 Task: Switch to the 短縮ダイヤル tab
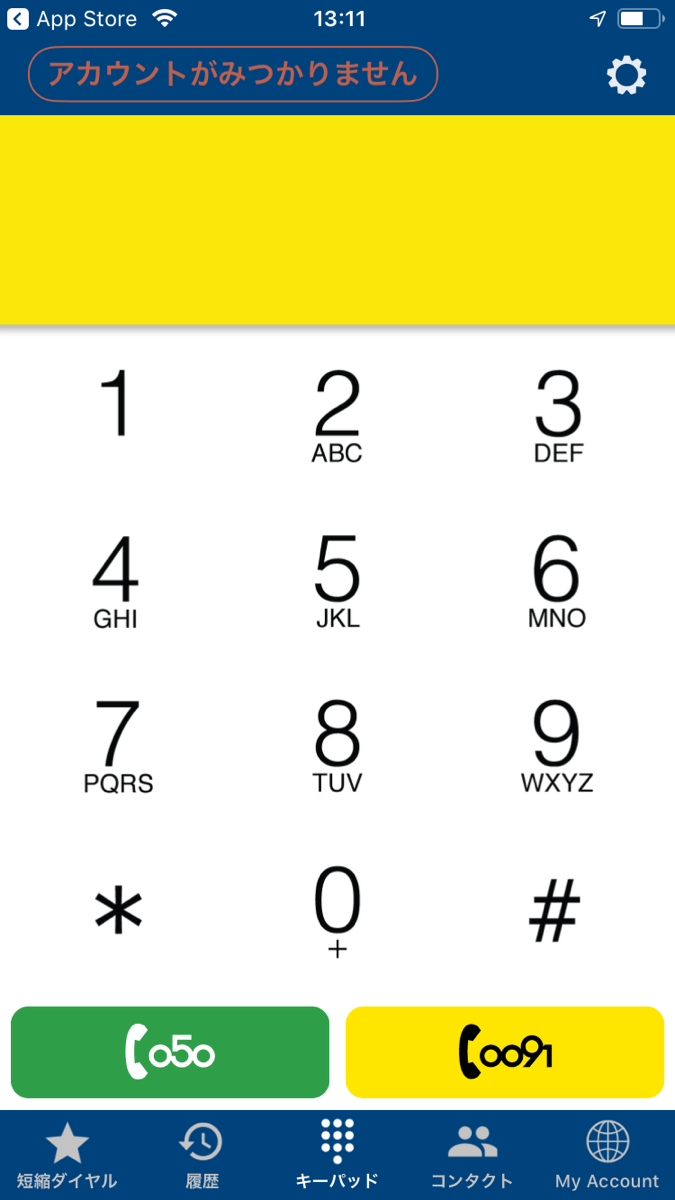[x=67, y=1156]
